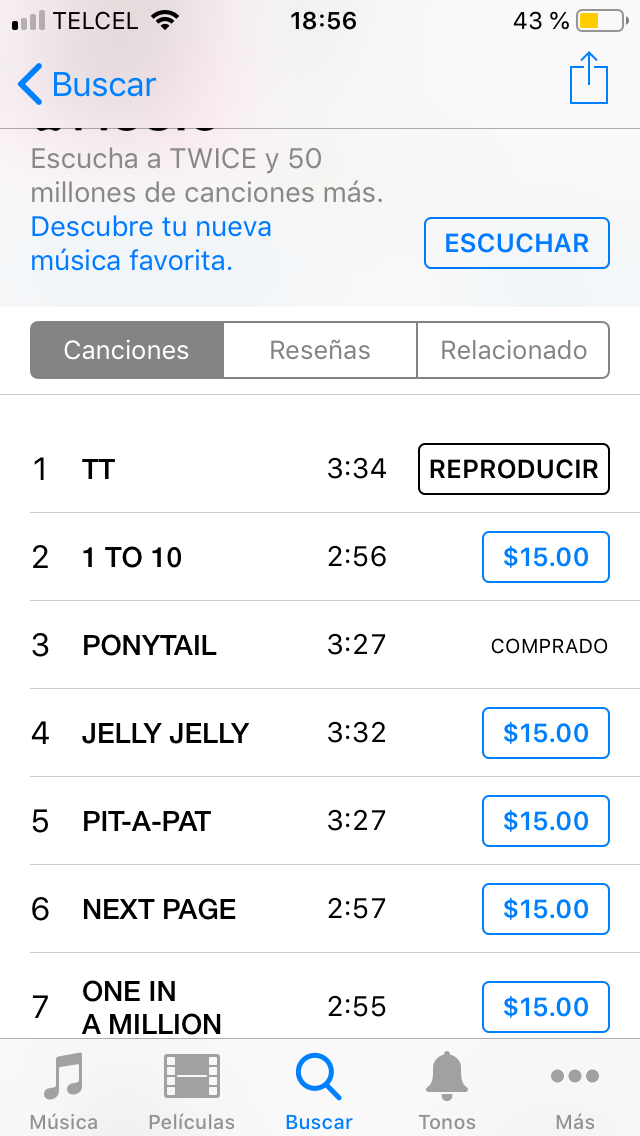
Task: Switch to the Reseñas segment
Action: [320, 350]
